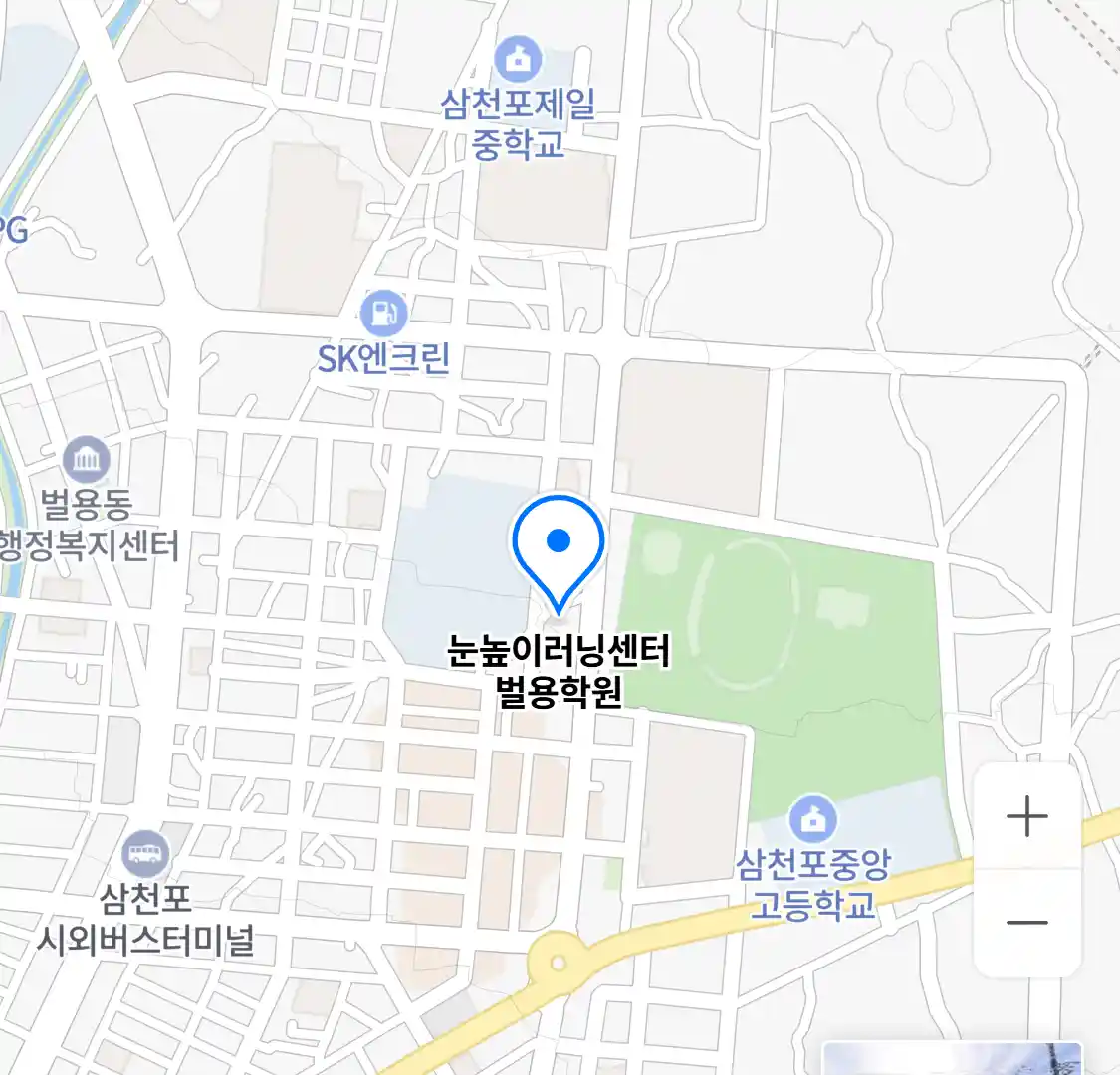
Task: Zoom in on the map
Action: [1026, 818]
